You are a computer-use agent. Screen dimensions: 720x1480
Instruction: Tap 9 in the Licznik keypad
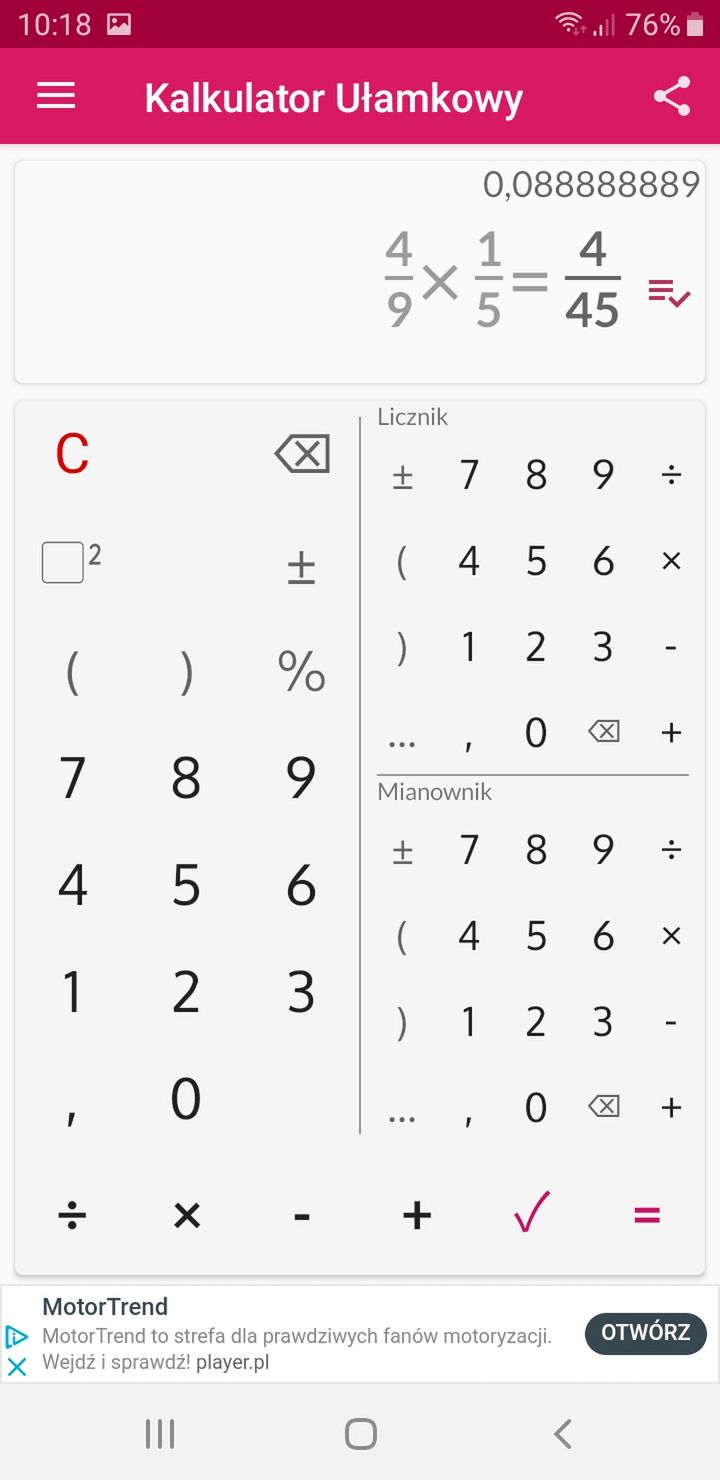(603, 475)
